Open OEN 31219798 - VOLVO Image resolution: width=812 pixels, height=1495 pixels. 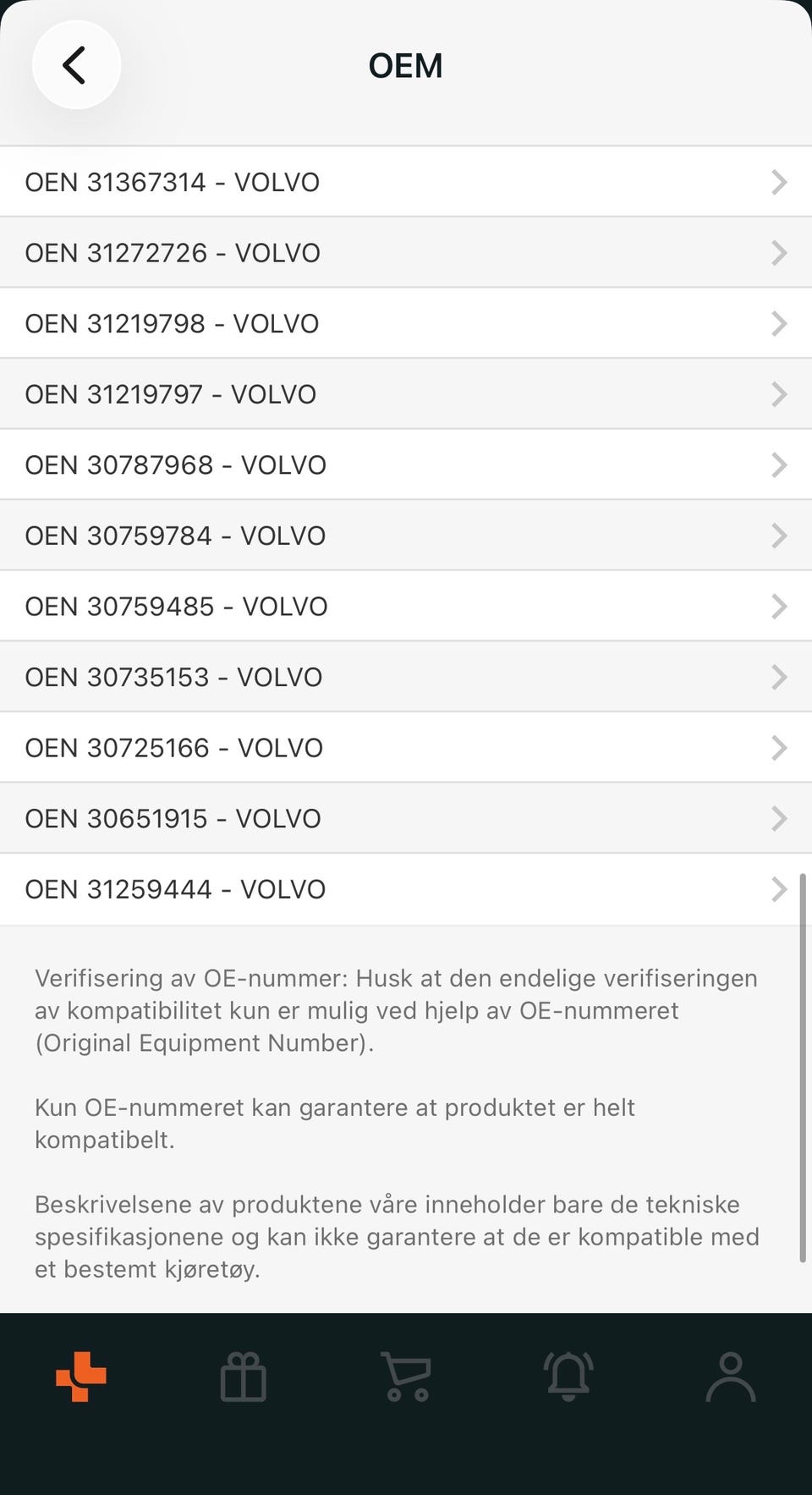click(406, 323)
